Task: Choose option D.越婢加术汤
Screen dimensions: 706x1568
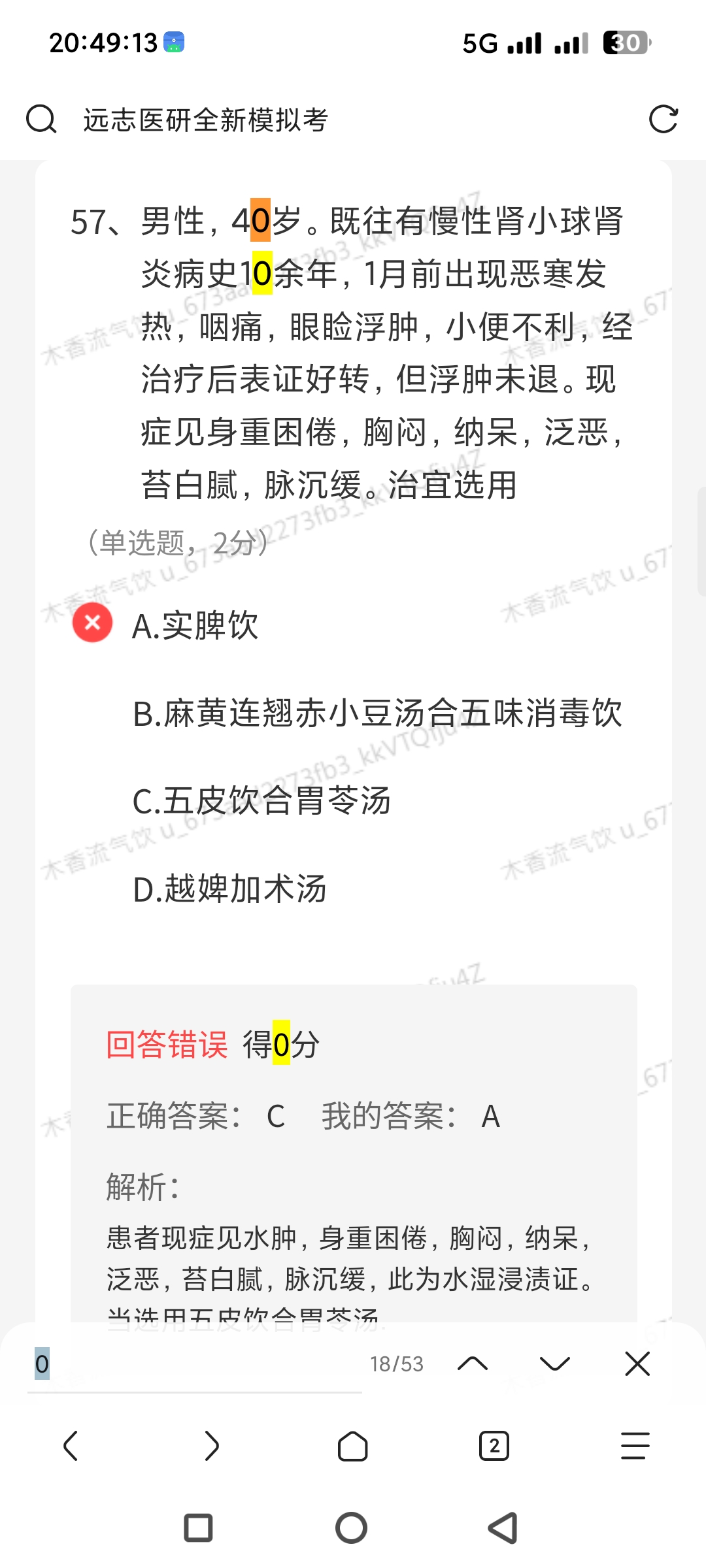Action: click(229, 889)
